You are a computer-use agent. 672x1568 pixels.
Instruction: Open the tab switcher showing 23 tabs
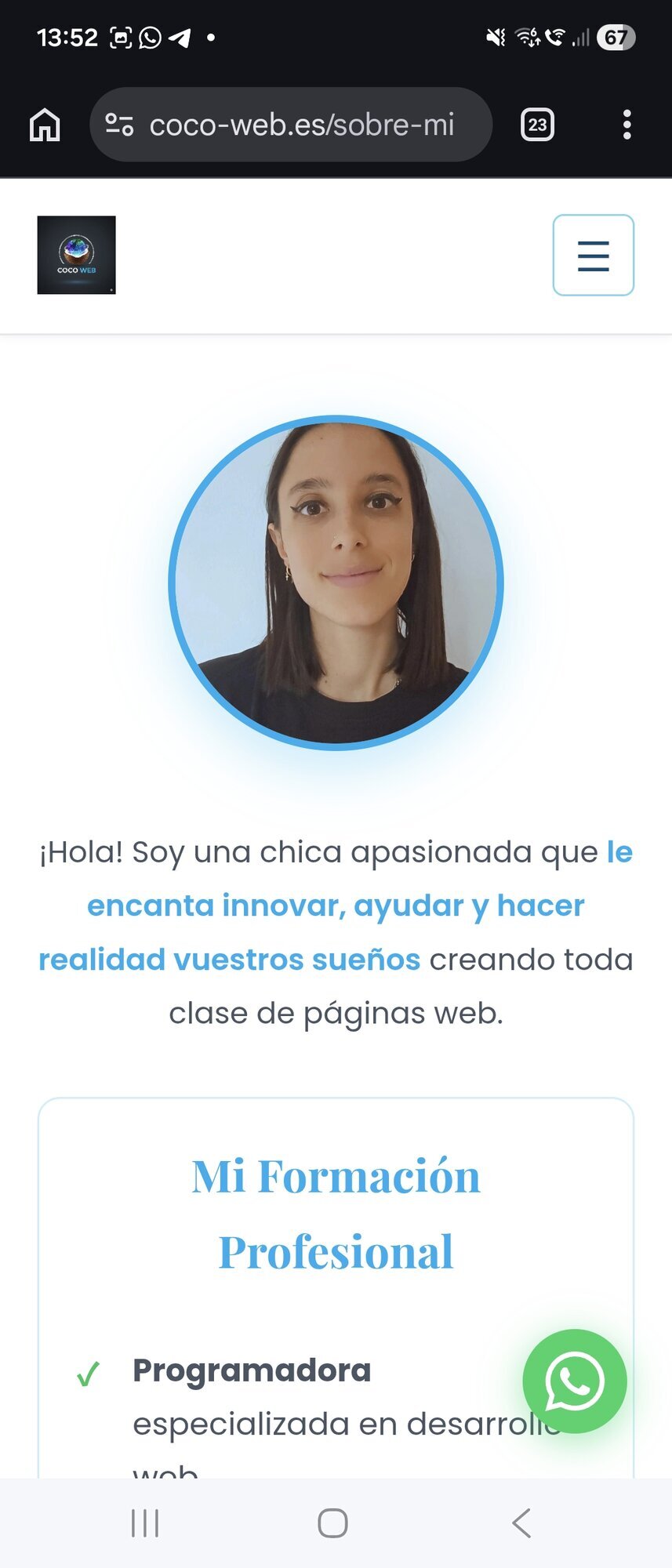click(537, 125)
